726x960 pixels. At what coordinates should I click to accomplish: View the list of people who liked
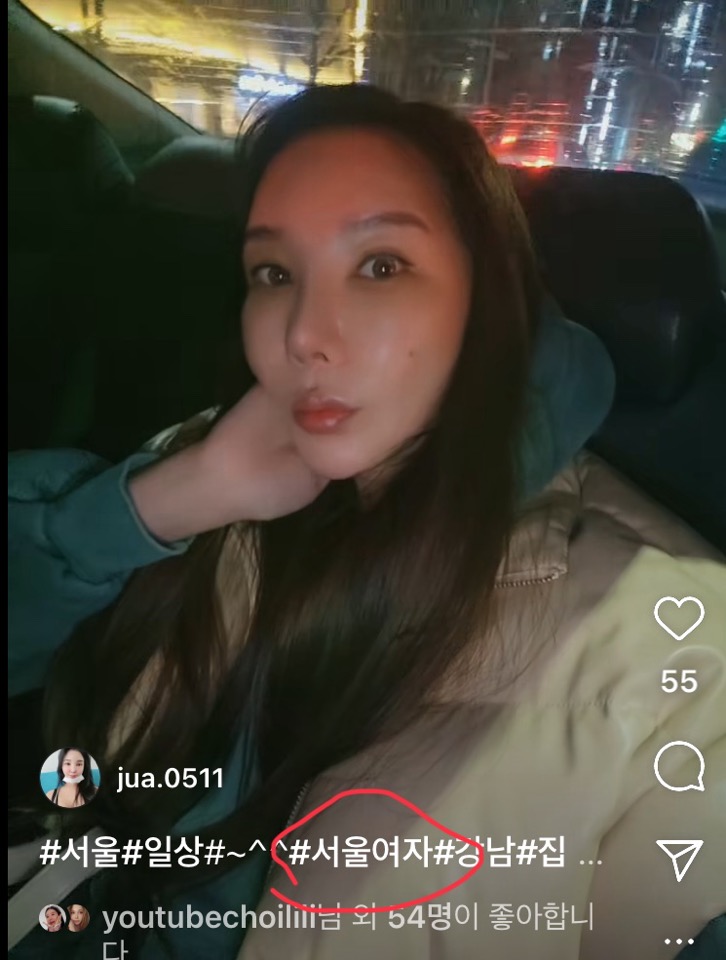point(400,918)
